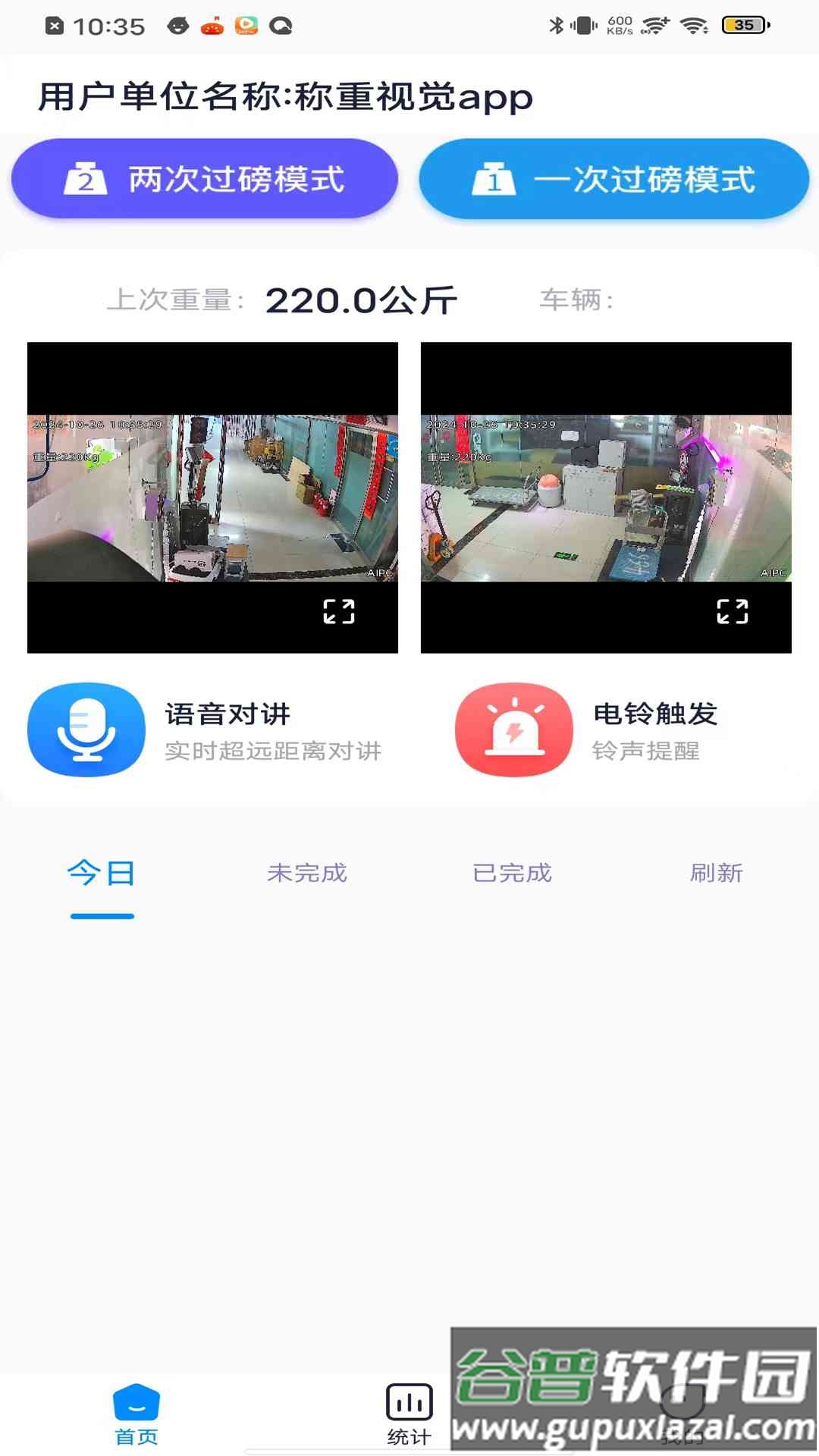This screenshot has width=819, height=1456.
Task: Tap 刷新 to refresh the record list
Action: coord(717,874)
